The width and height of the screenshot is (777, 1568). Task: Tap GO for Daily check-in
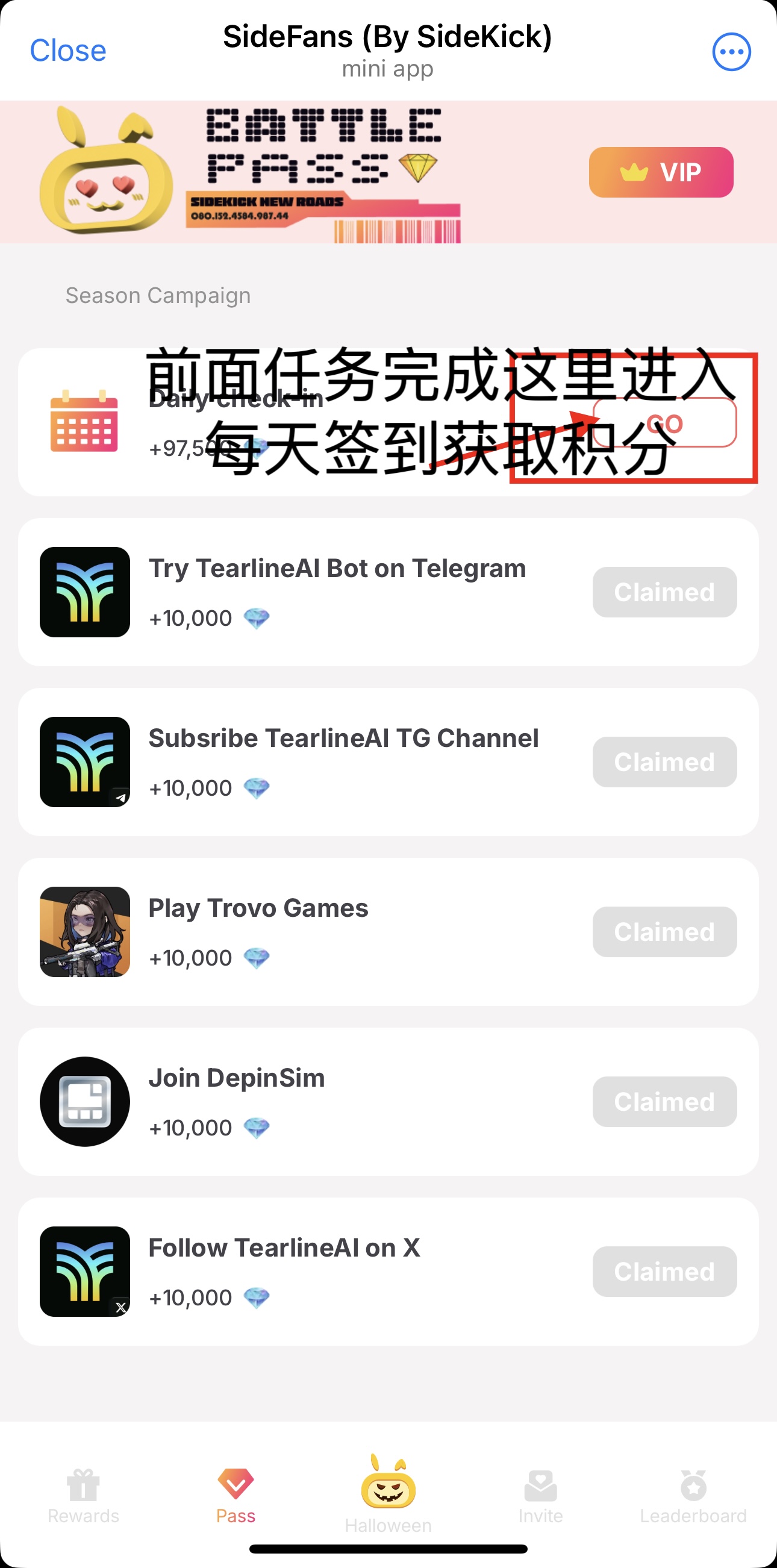(x=664, y=422)
